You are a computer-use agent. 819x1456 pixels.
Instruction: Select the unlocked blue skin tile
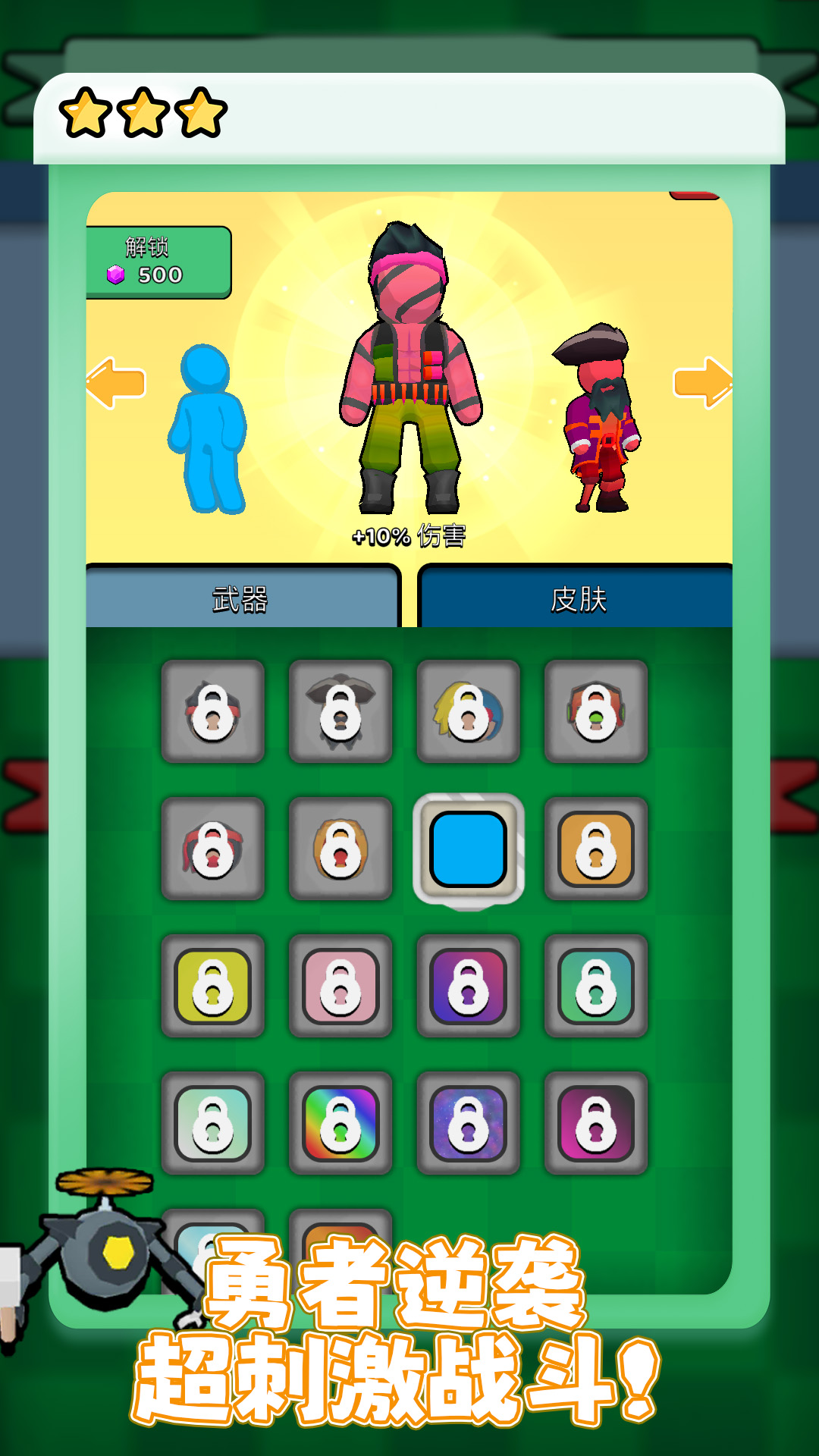click(x=468, y=849)
